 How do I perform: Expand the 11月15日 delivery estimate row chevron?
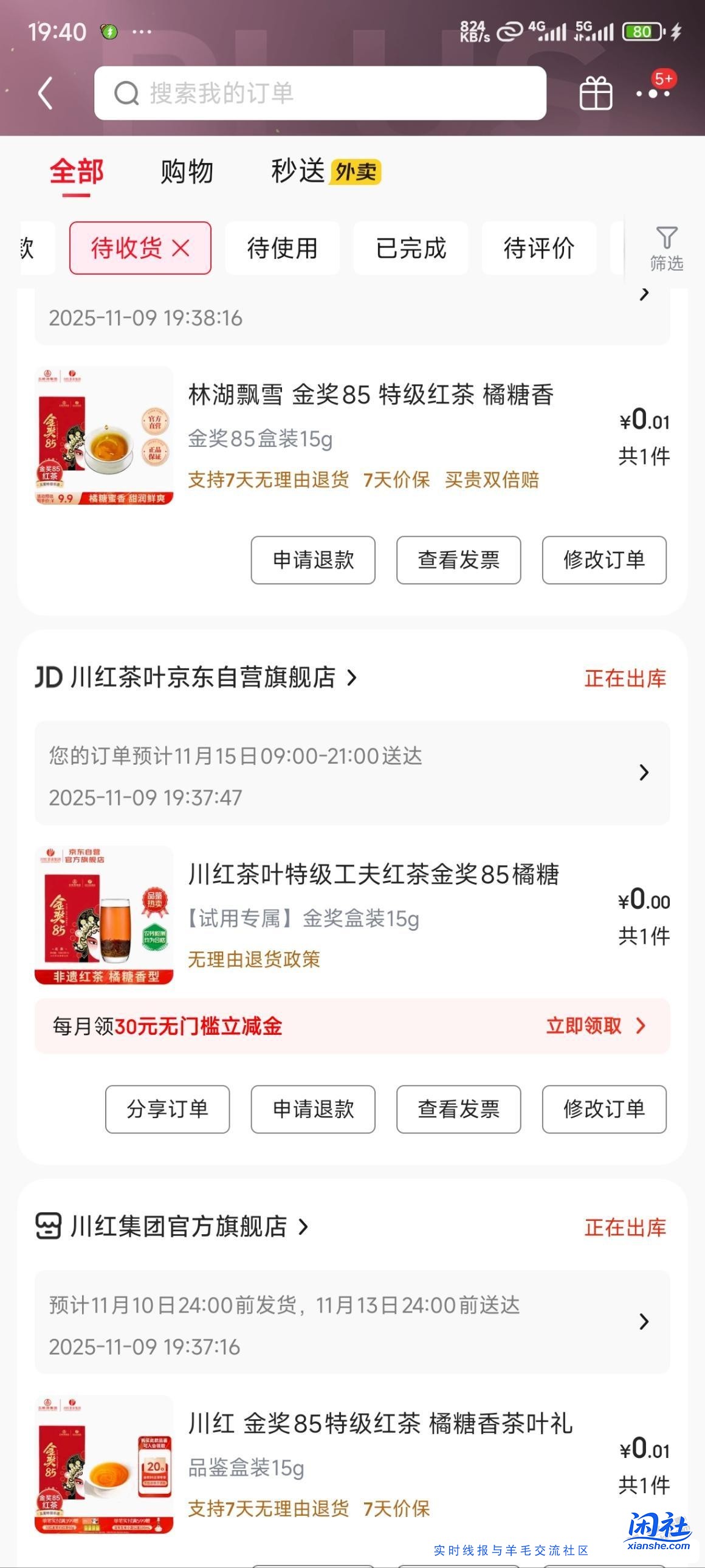pyautogui.click(x=644, y=772)
